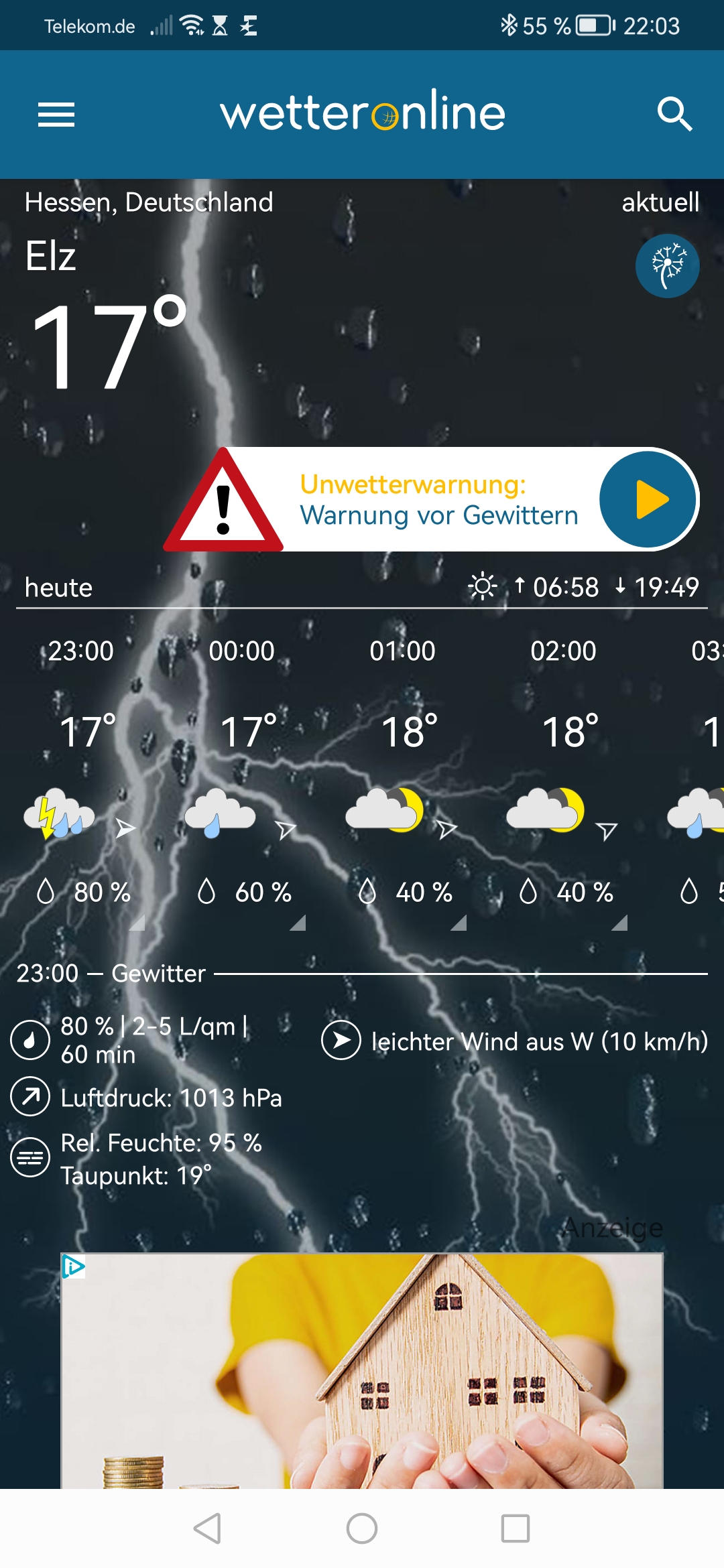This screenshot has width=724, height=1568.
Task: Go back using the system back button
Action: point(207,1528)
